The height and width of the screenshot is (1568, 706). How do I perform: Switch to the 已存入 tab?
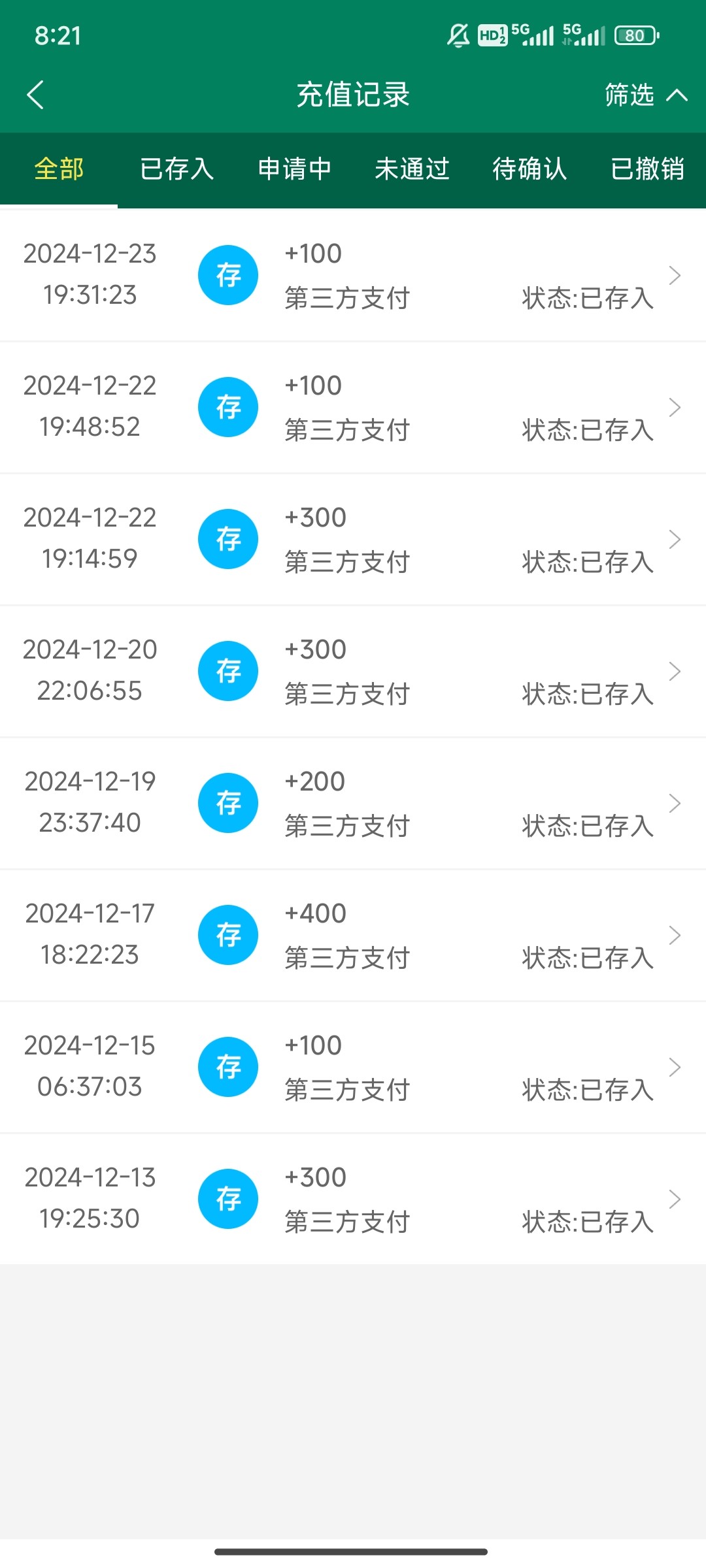(176, 169)
